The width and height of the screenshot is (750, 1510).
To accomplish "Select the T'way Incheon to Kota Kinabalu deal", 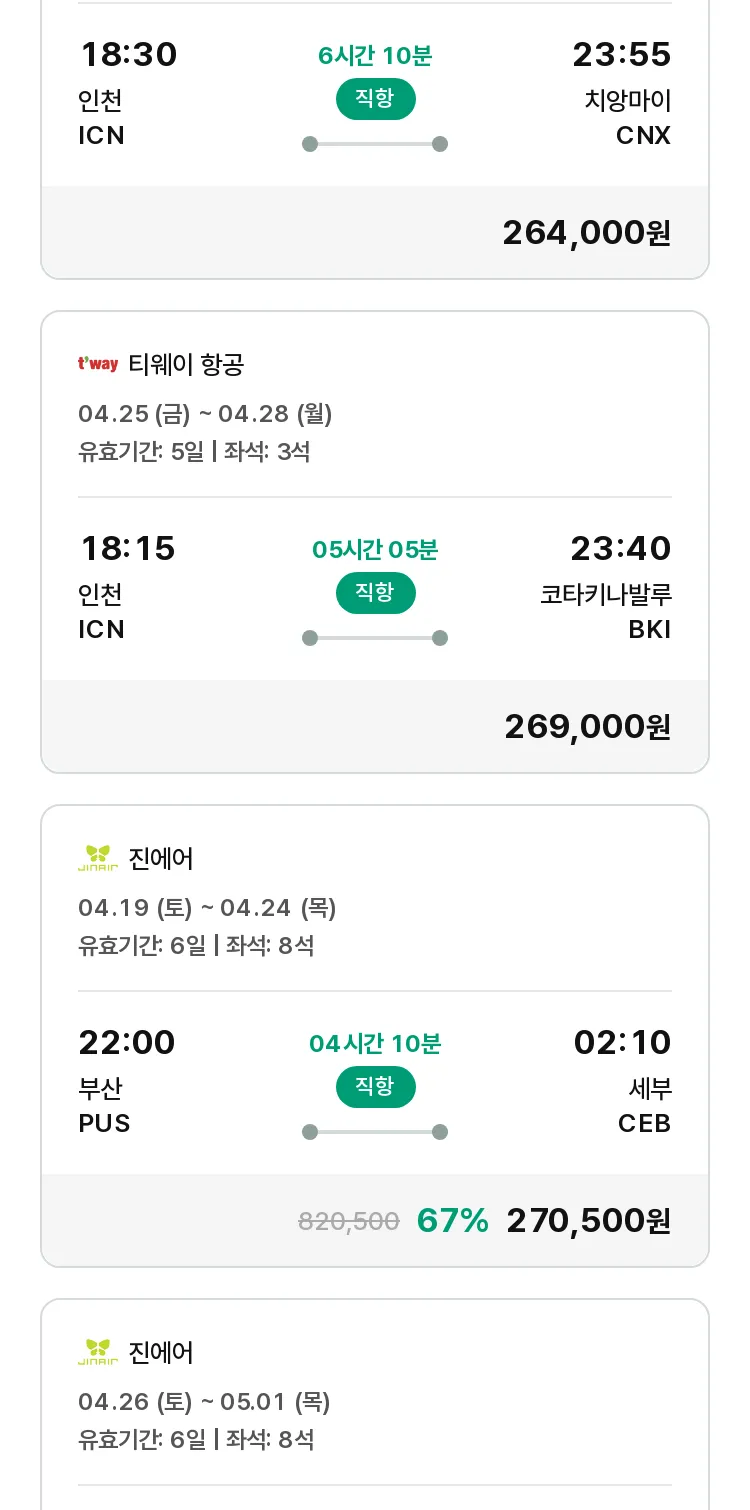I will [x=375, y=542].
